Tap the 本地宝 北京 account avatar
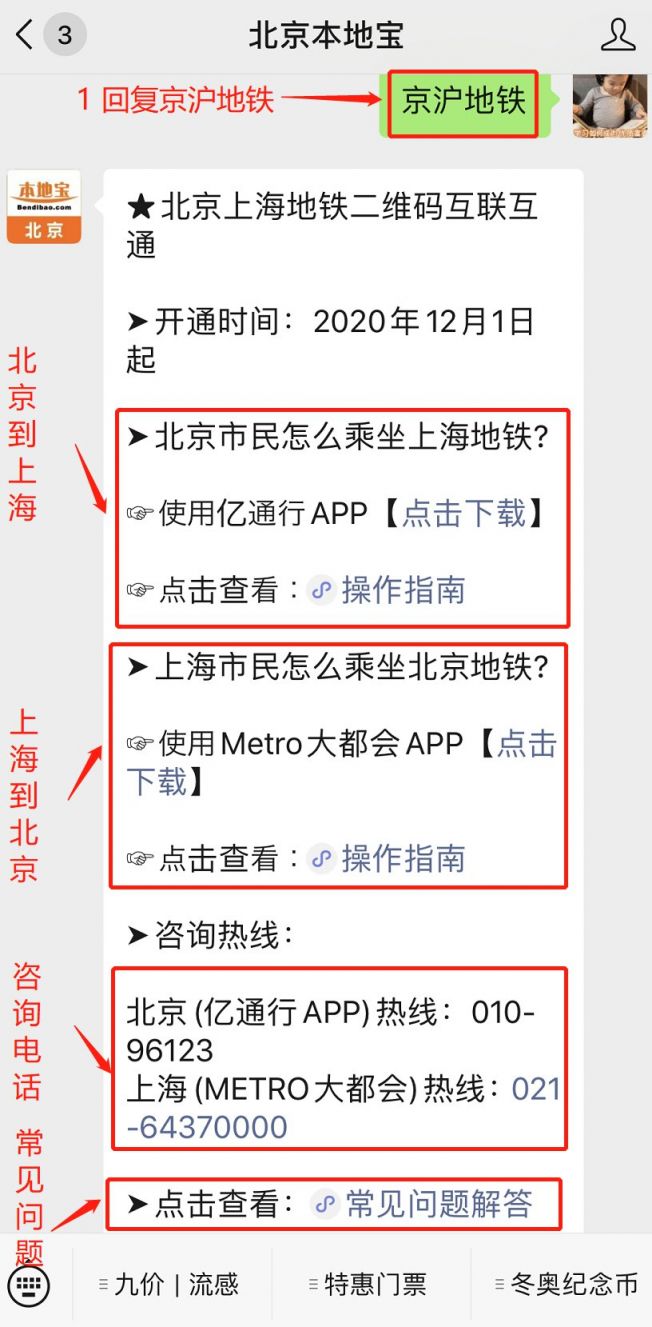Screen dimensions: 652x1327 point(44,207)
